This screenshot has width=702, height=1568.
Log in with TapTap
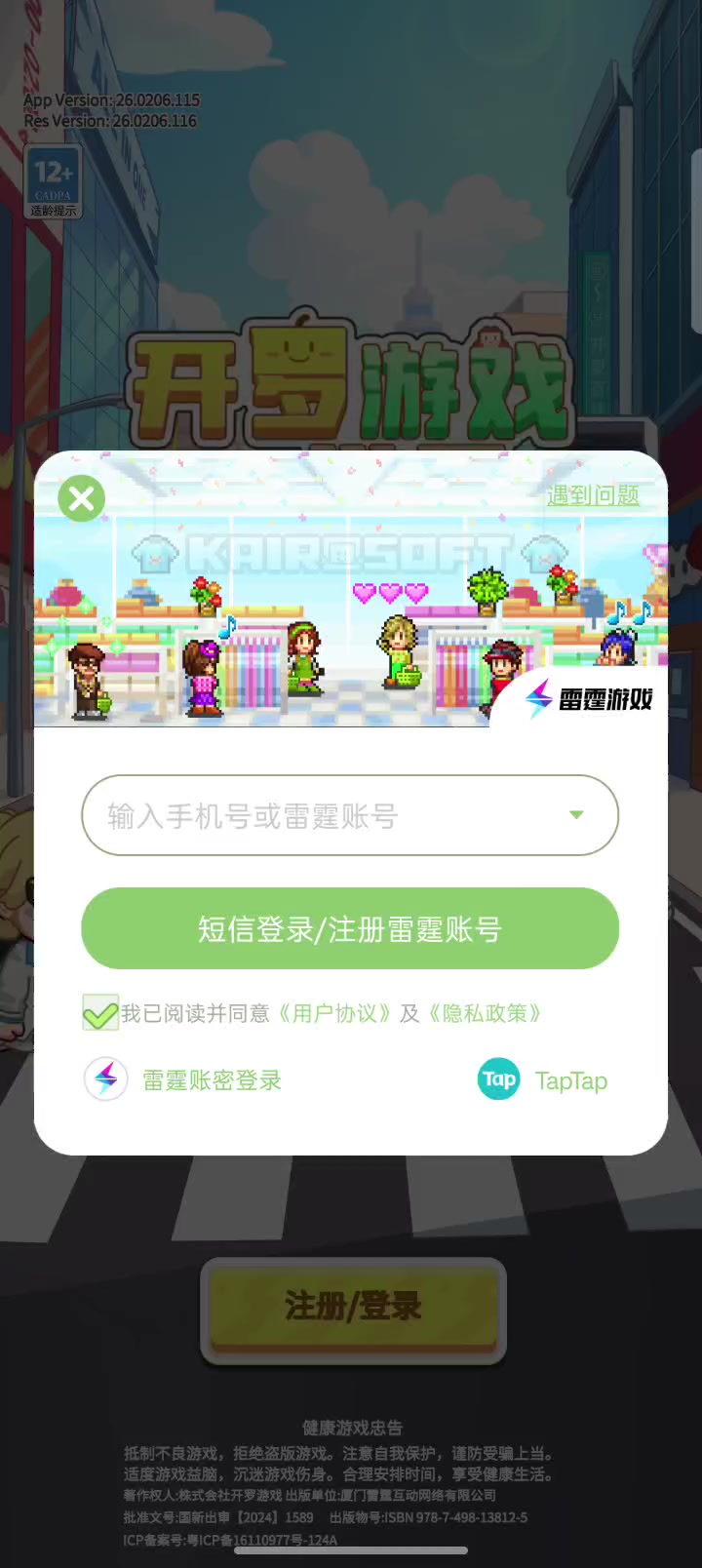pyautogui.click(x=544, y=1080)
